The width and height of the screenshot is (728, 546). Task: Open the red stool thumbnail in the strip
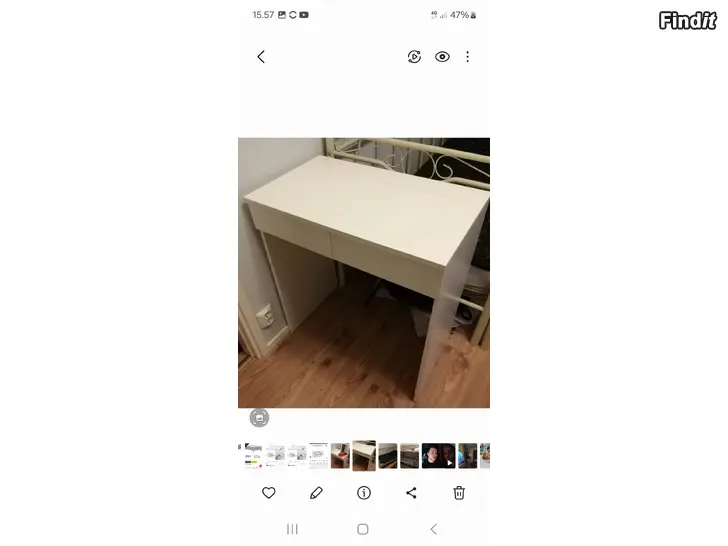pyautogui.click(x=341, y=456)
